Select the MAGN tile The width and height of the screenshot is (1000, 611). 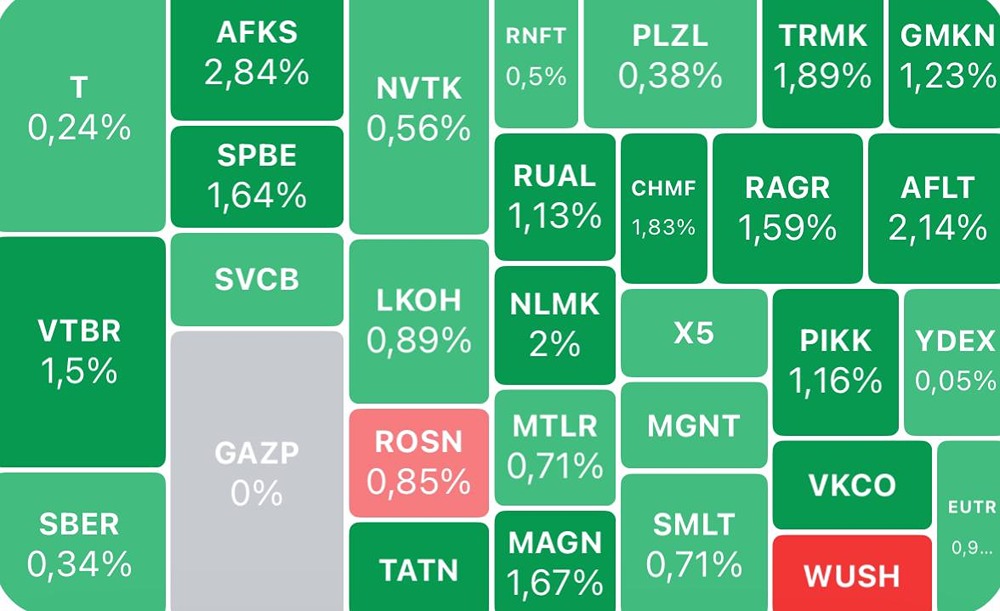point(555,562)
